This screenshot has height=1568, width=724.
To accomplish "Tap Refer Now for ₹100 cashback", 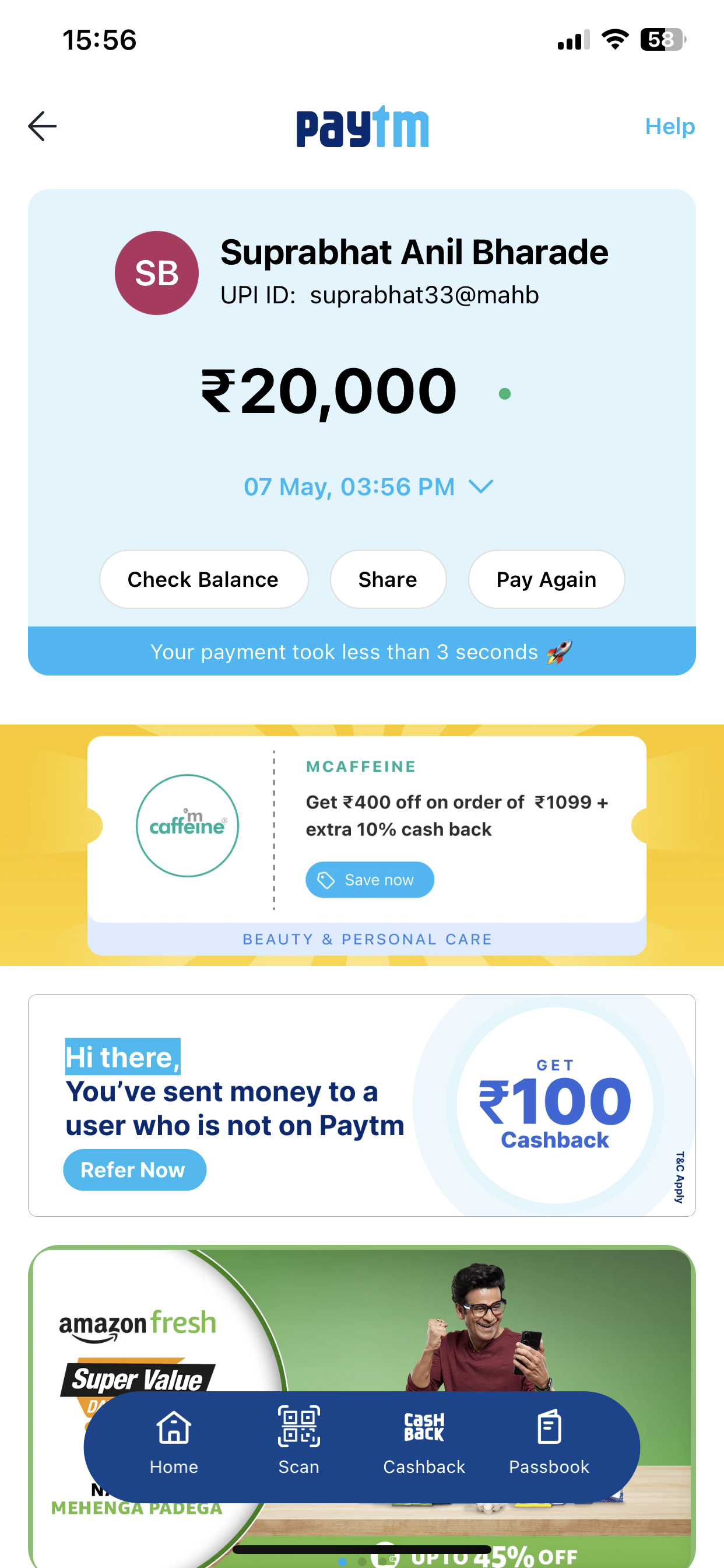I will coord(135,1170).
